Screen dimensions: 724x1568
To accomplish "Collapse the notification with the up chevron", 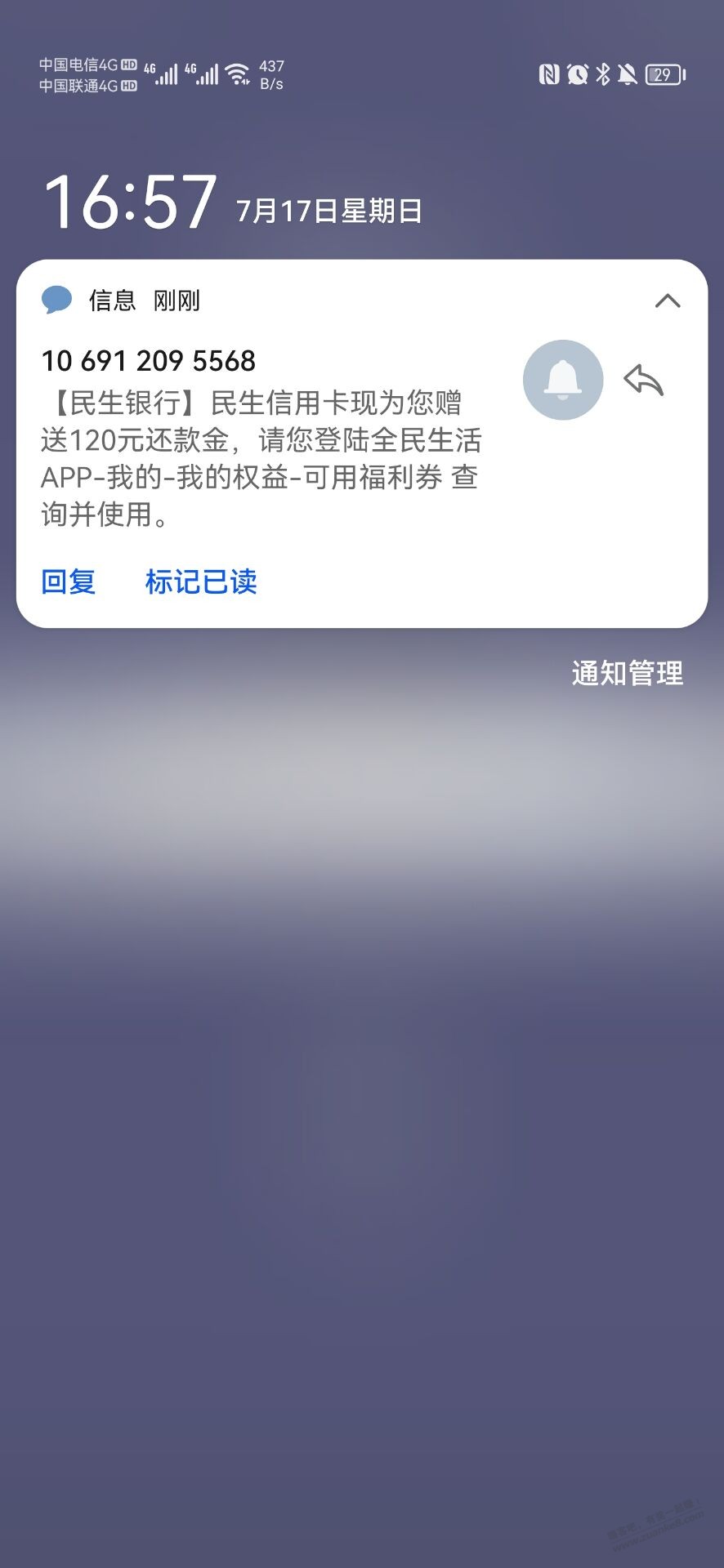I will [668, 301].
